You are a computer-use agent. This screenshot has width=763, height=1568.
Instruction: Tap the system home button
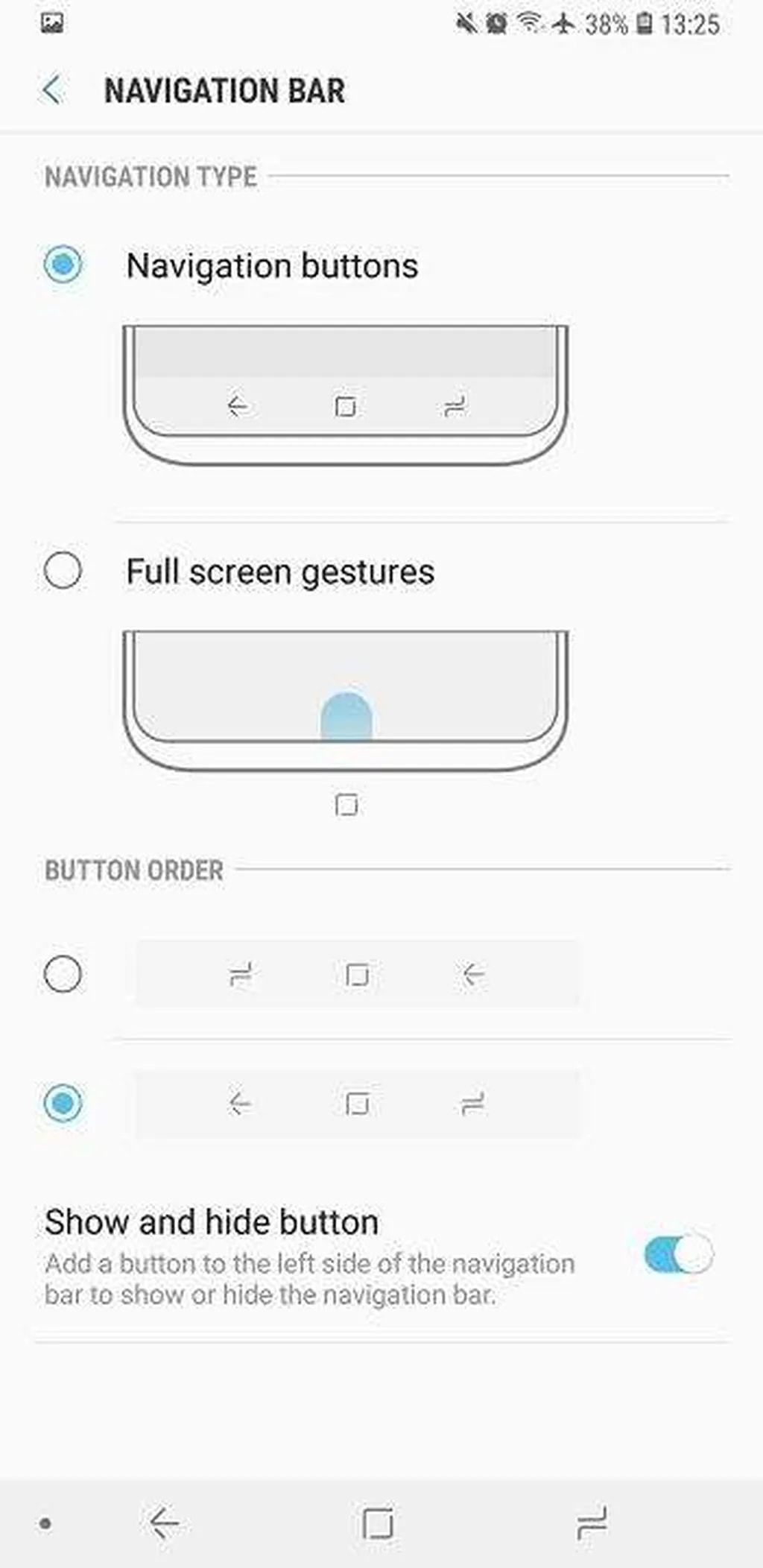378,1523
